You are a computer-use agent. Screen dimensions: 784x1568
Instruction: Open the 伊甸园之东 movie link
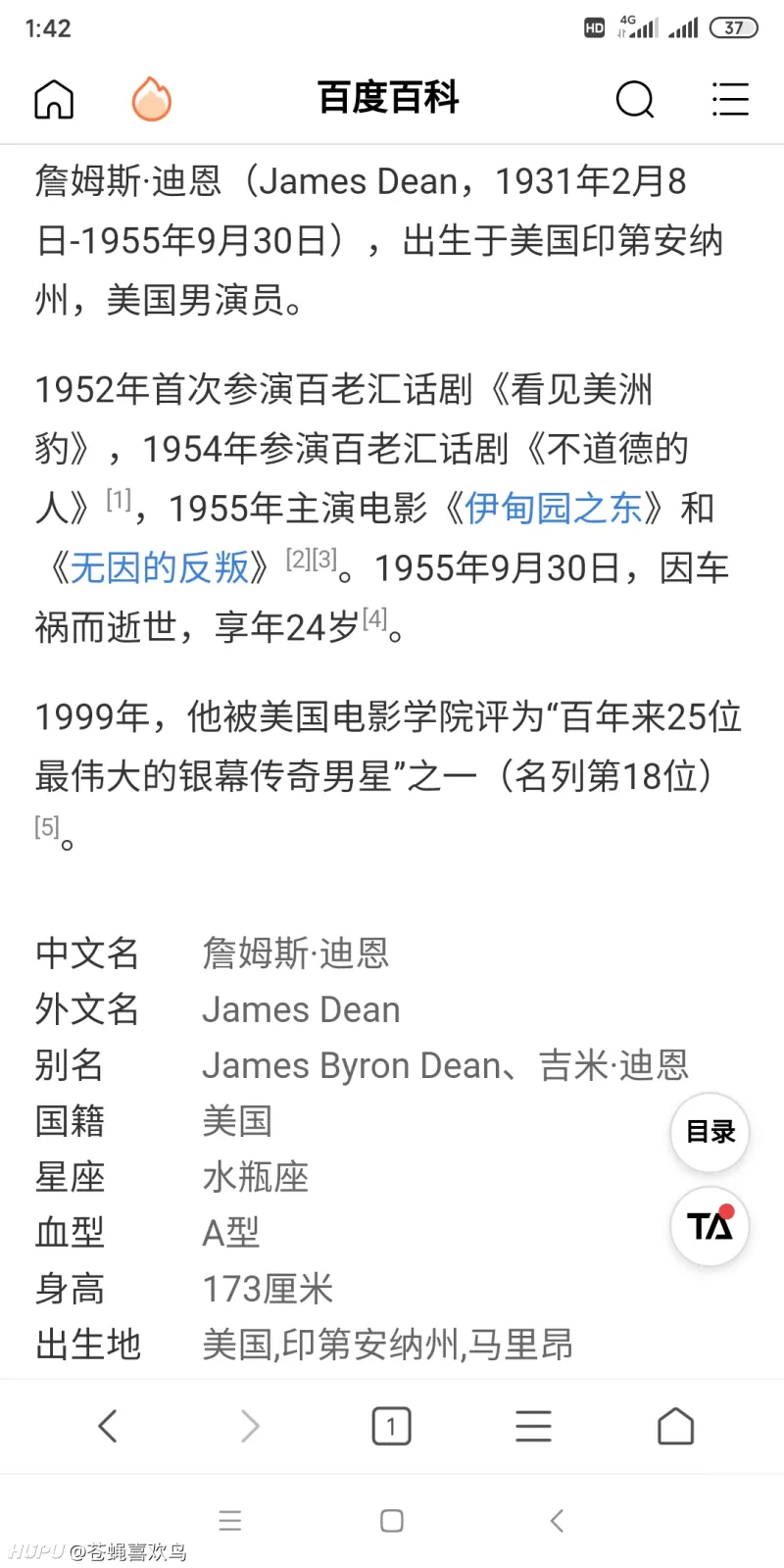554,509
